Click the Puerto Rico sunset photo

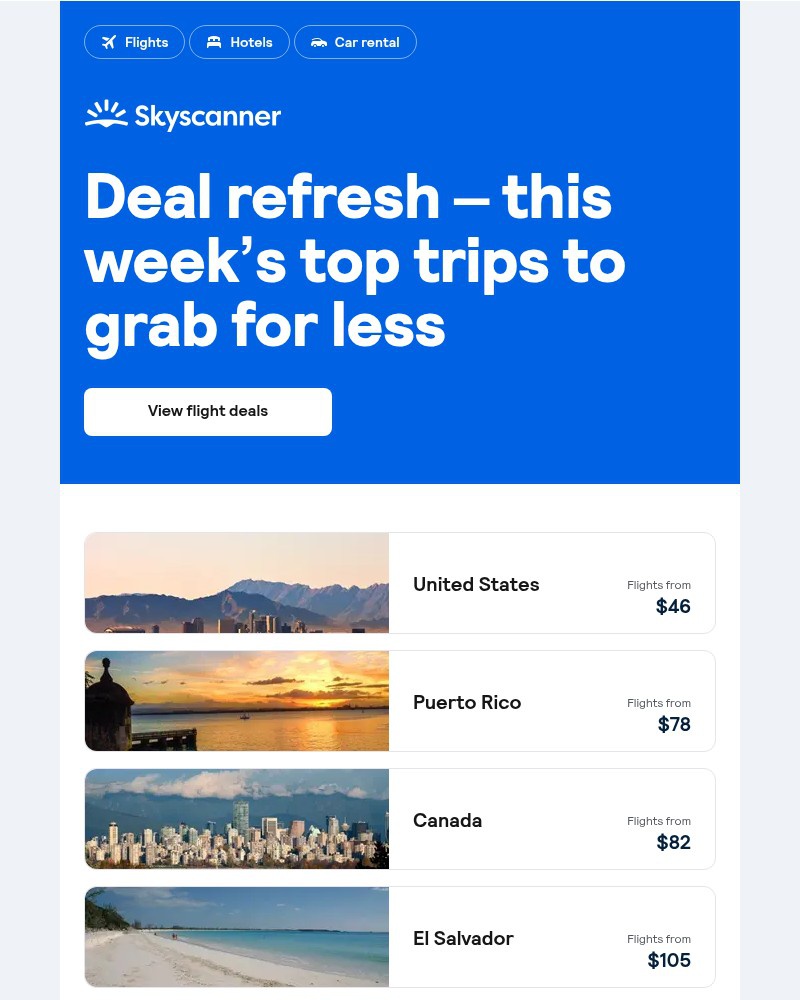236,700
